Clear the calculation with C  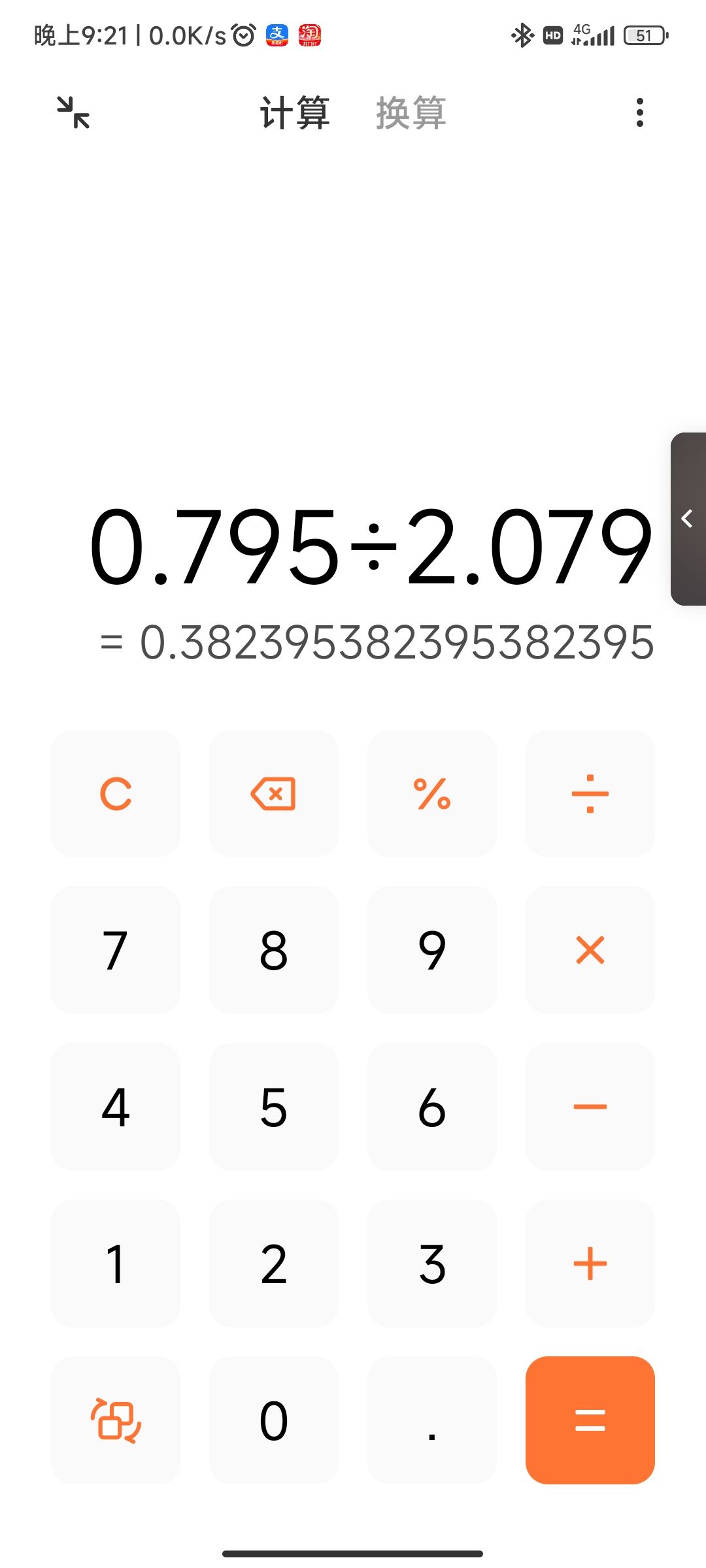pos(116,793)
